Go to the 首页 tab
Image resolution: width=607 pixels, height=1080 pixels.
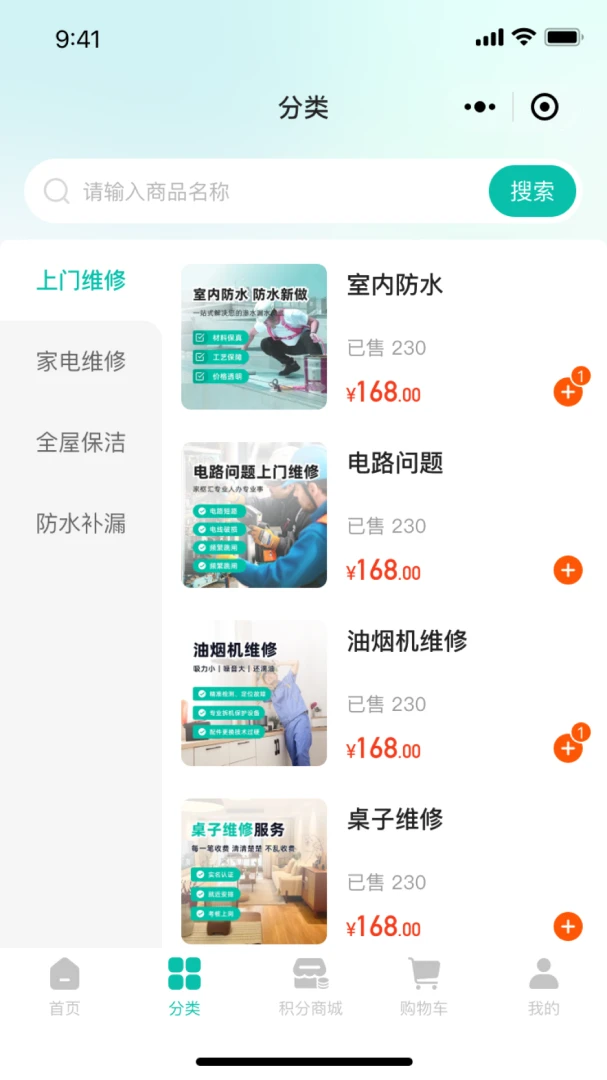click(x=65, y=986)
